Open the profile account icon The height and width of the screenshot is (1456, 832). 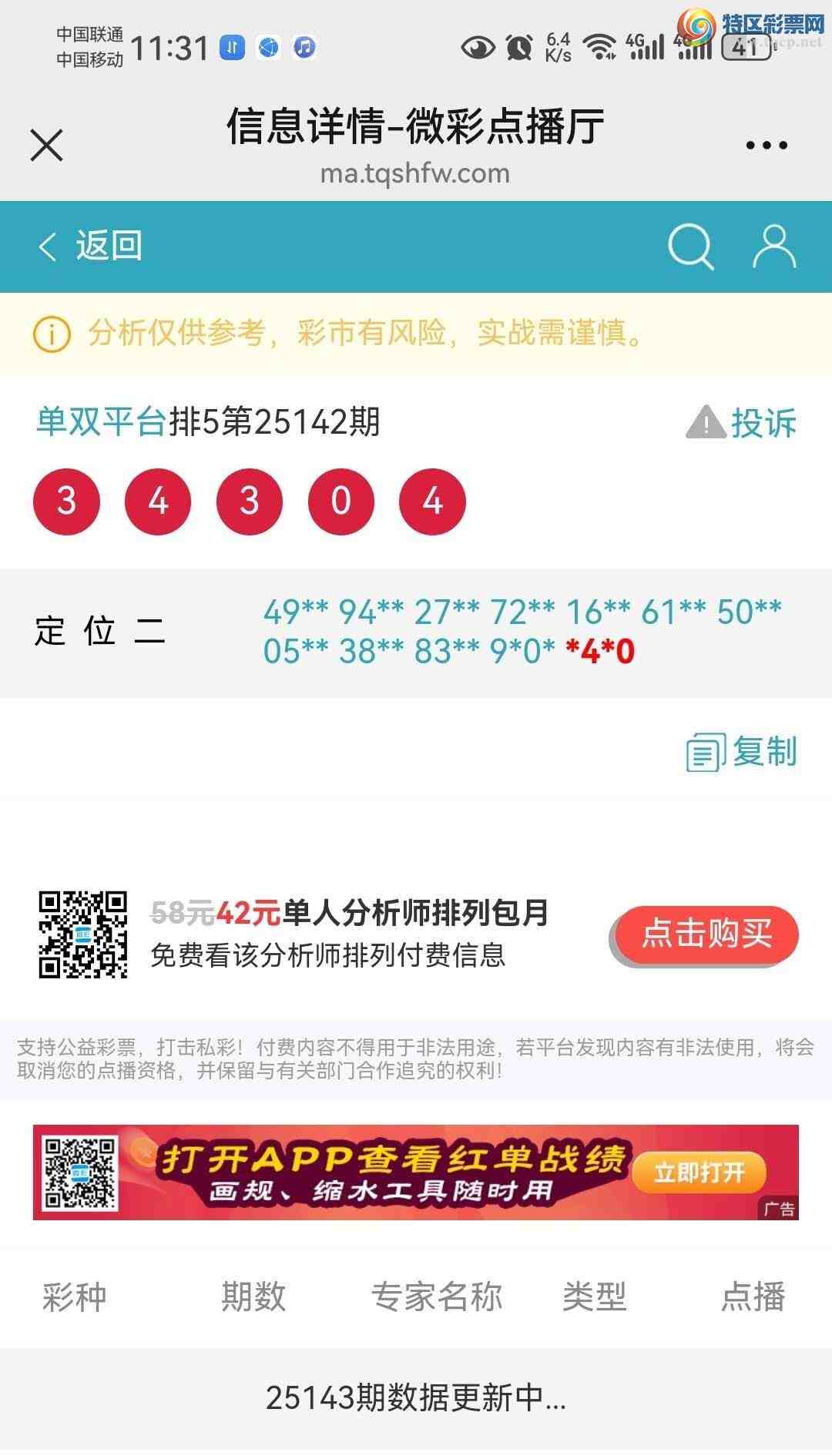pos(773,246)
